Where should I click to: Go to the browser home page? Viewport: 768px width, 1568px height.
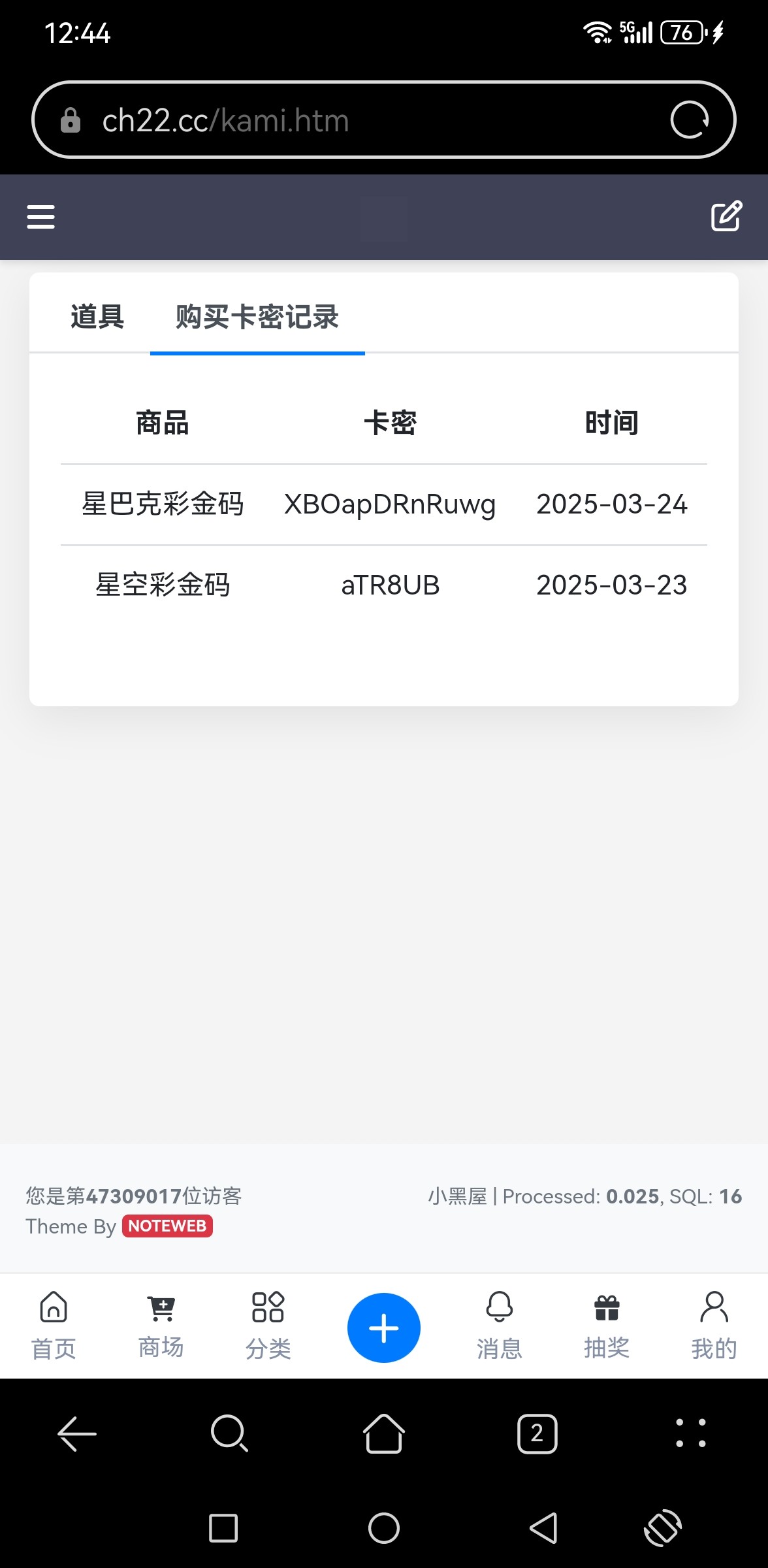(384, 1433)
